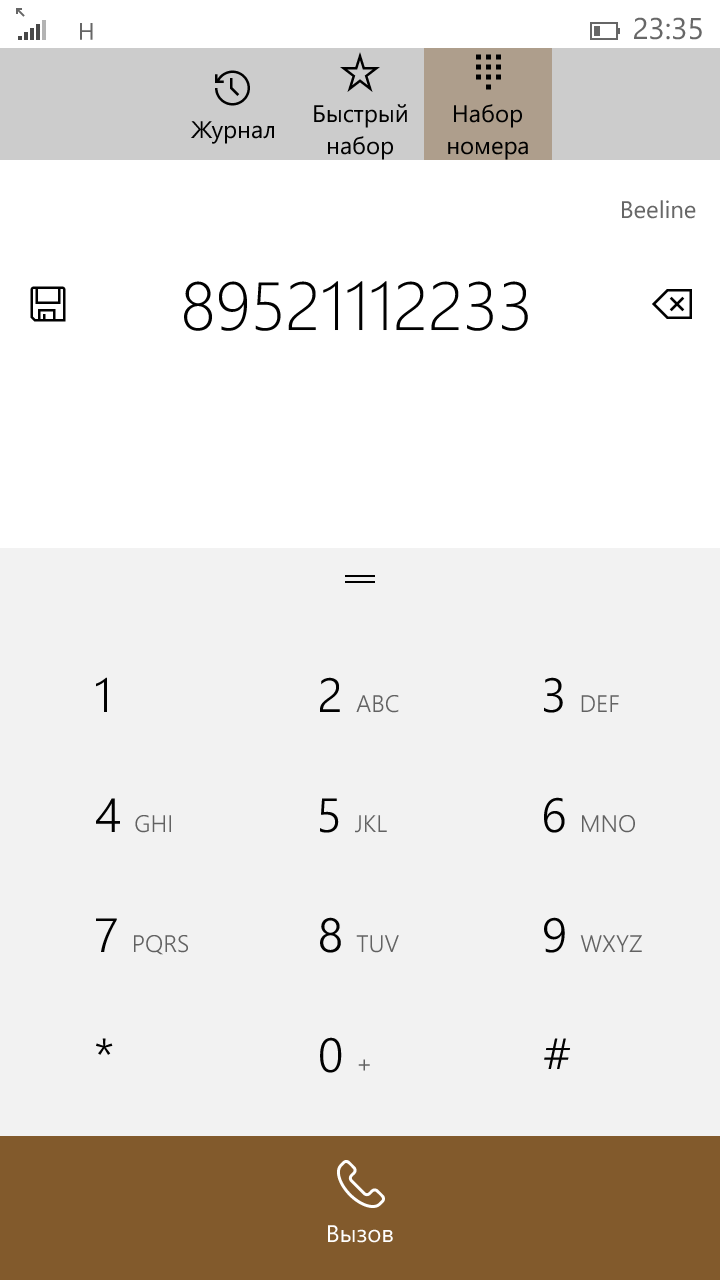The image size is (720, 1280).
Task: Open the Быстрый набор tab
Action: pos(360,105)
